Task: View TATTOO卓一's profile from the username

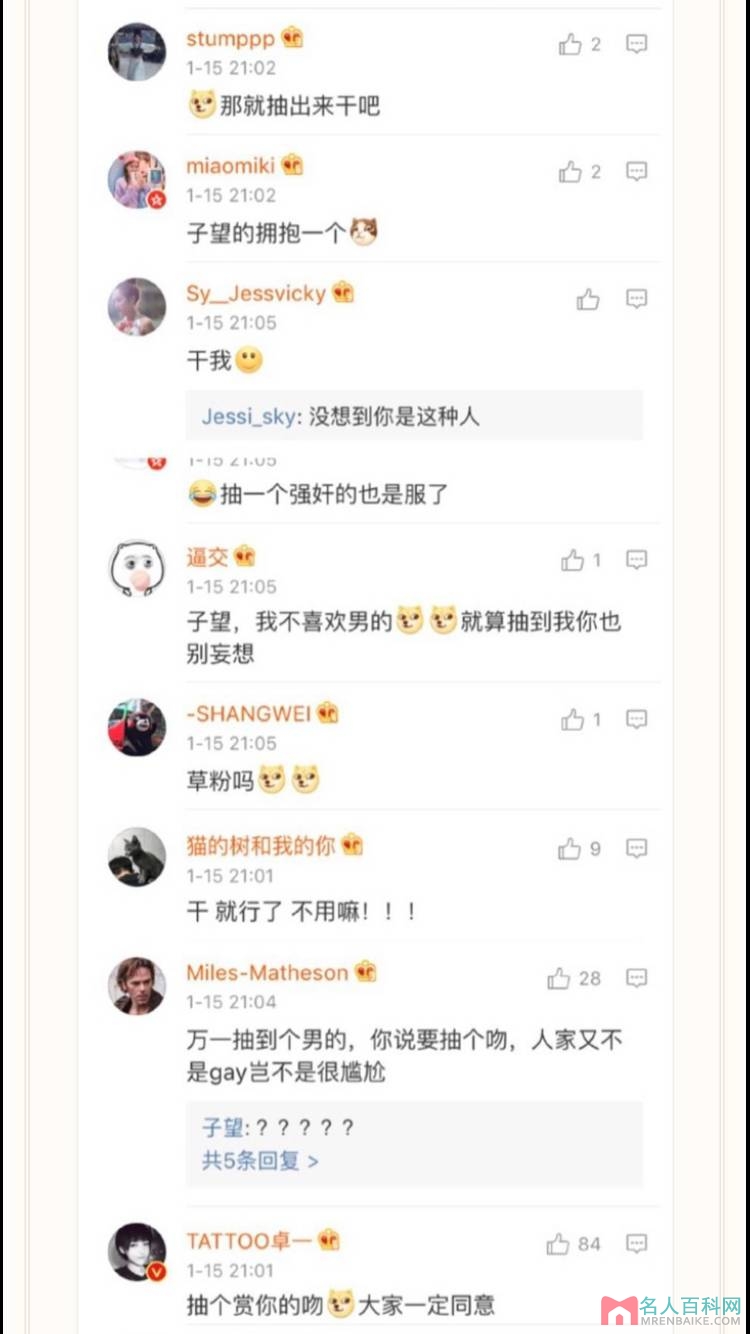Action: [250, 1241]
